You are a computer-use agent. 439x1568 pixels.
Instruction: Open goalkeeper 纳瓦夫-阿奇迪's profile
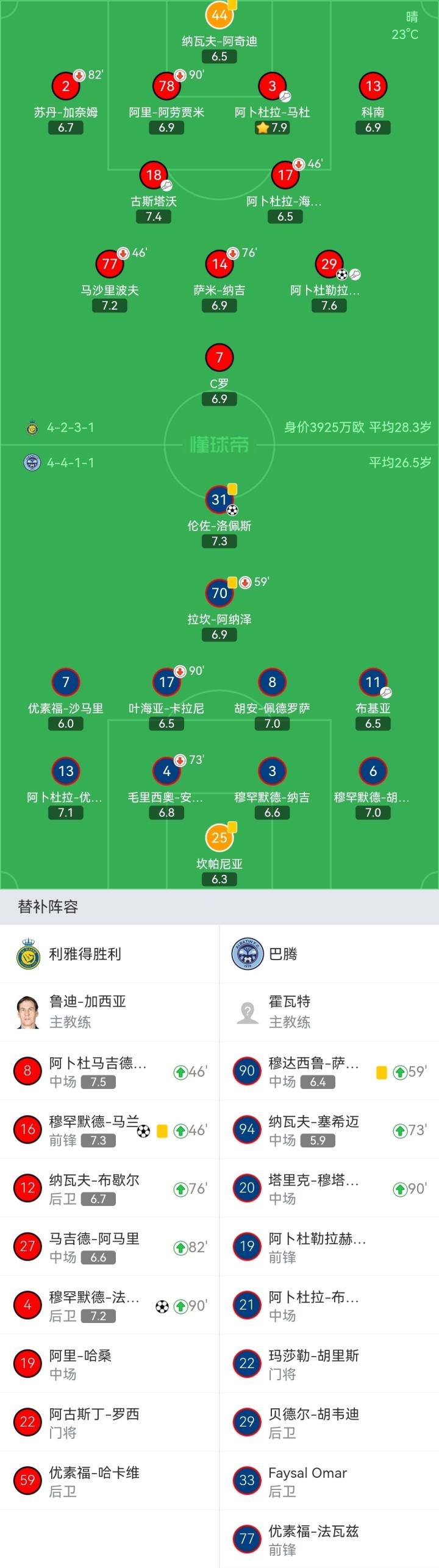pos(220,15)
